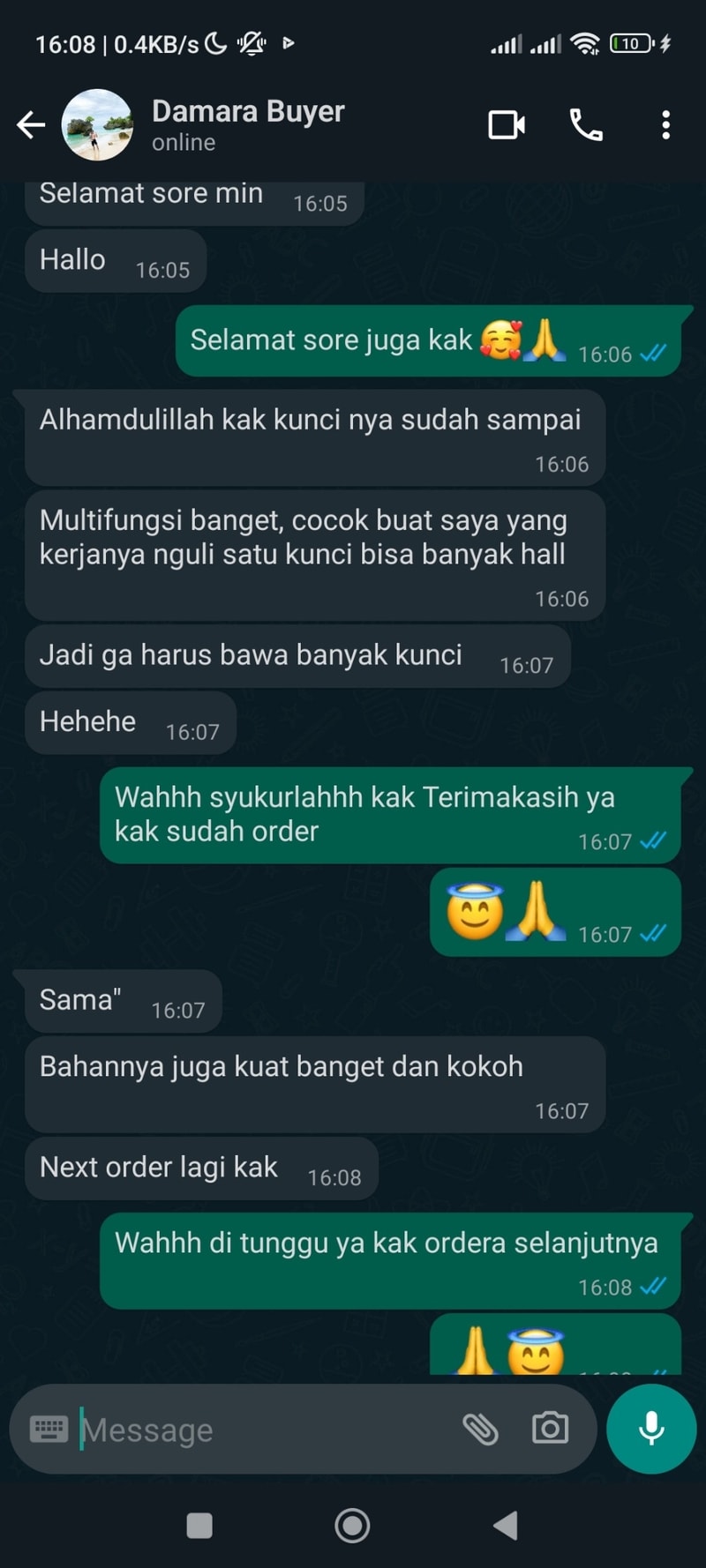Open Damara Buyer's profile photo
The width and height of the screenshot is (706, 1568).
97,125
